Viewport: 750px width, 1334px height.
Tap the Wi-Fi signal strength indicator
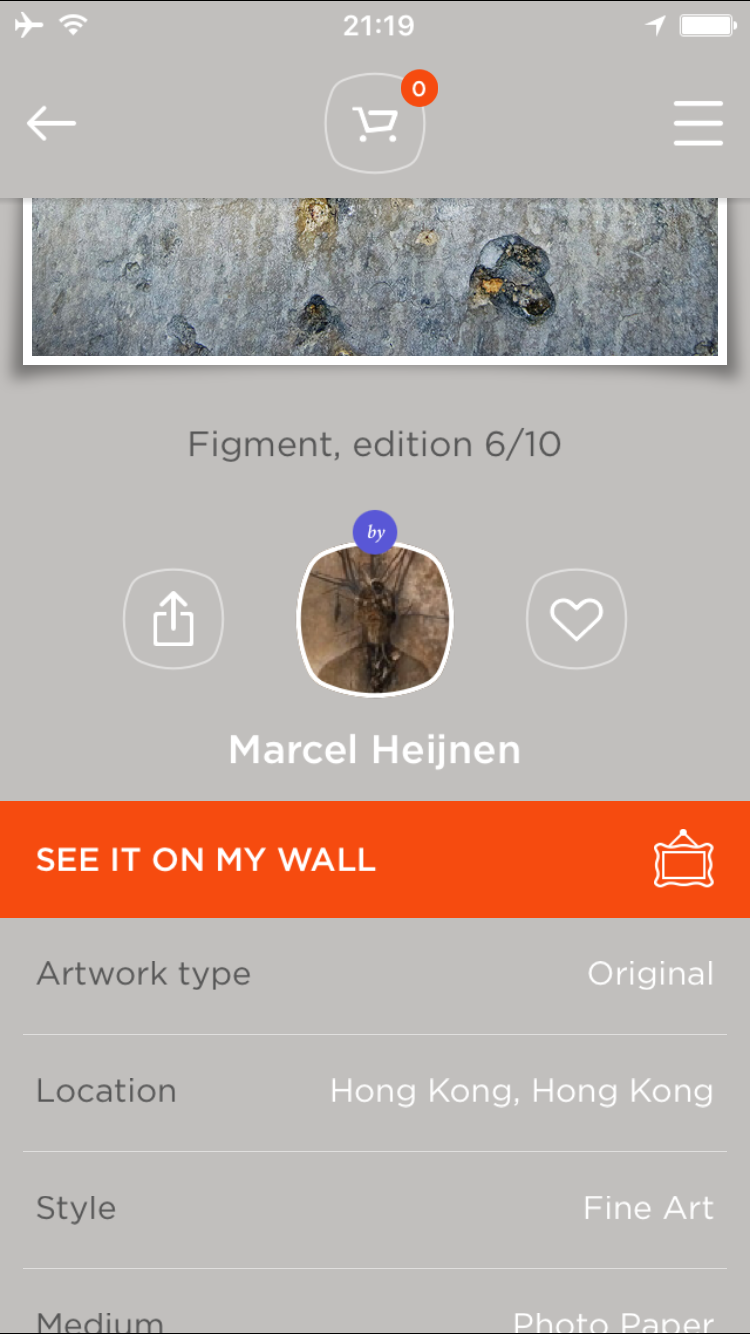click(72, 25)
